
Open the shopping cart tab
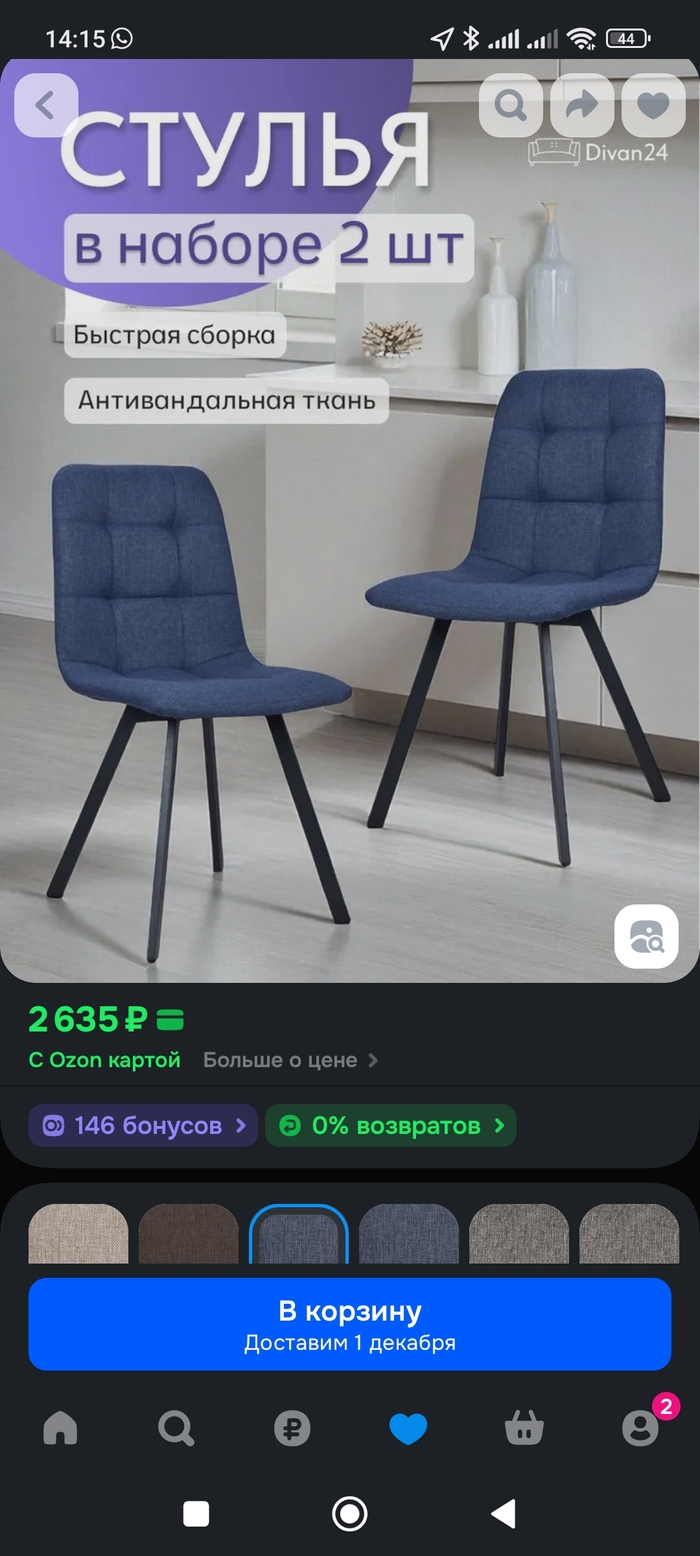click(524, 1428)
